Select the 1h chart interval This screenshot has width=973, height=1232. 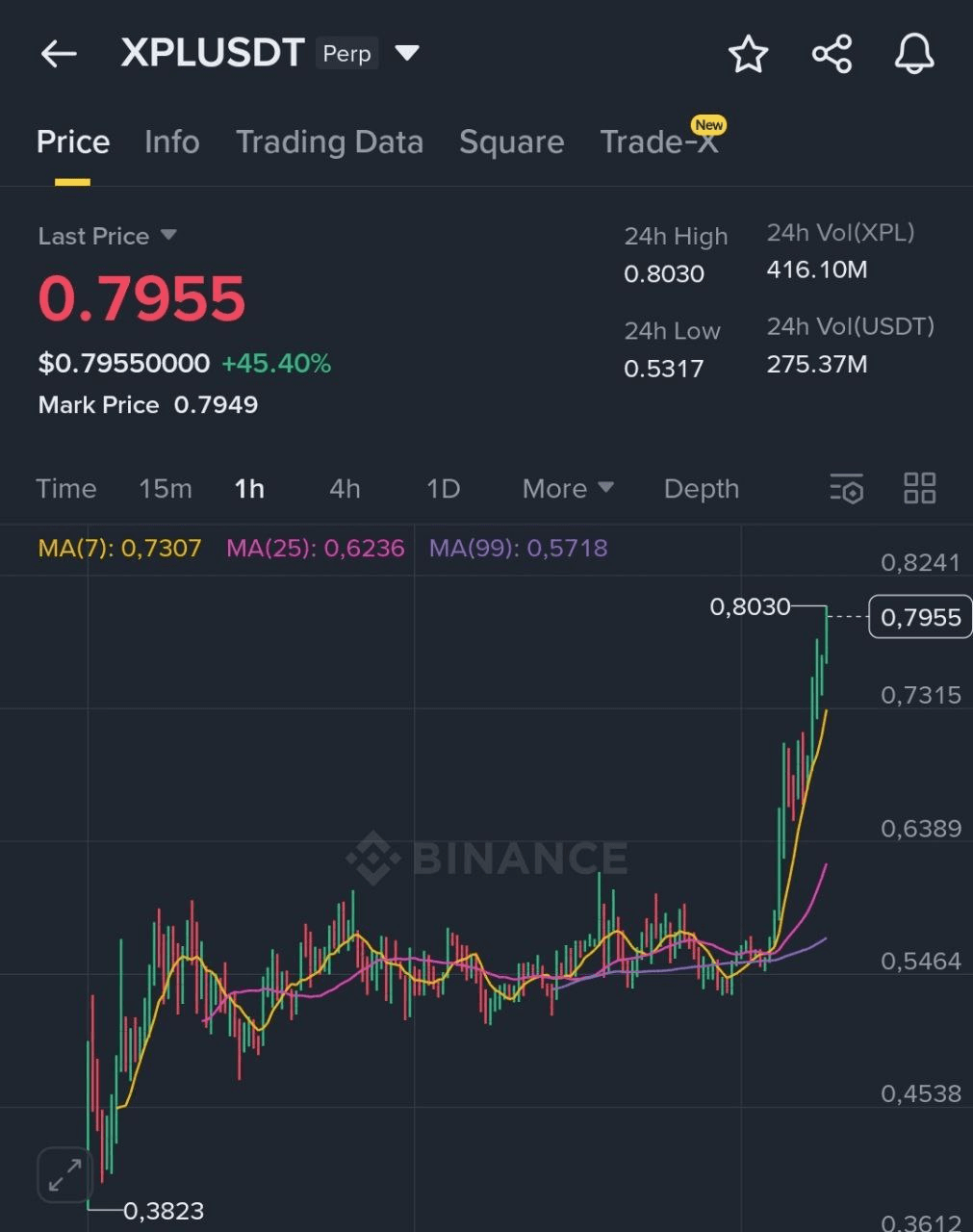249,489
